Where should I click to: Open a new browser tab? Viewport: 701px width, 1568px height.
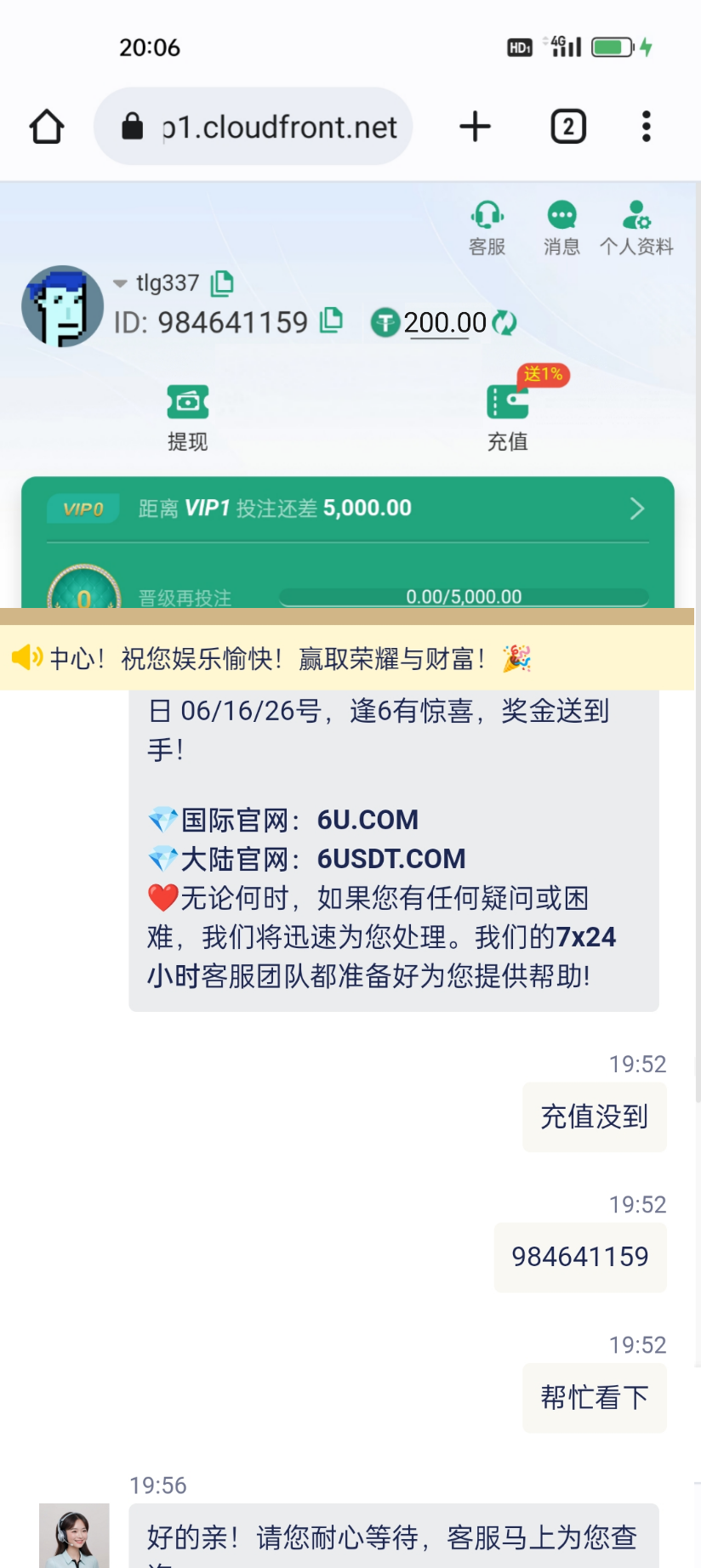(475, 127)
